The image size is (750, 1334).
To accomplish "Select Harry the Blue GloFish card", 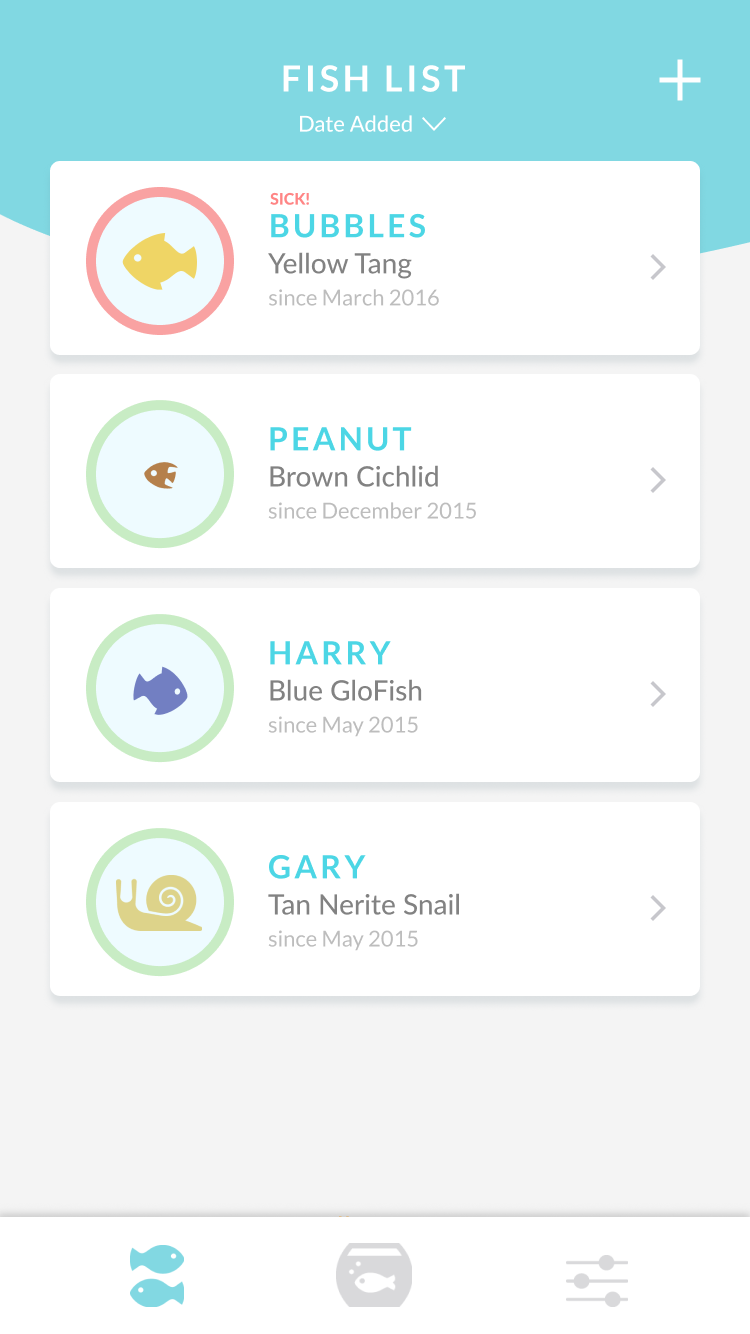I will pos(375,685).
